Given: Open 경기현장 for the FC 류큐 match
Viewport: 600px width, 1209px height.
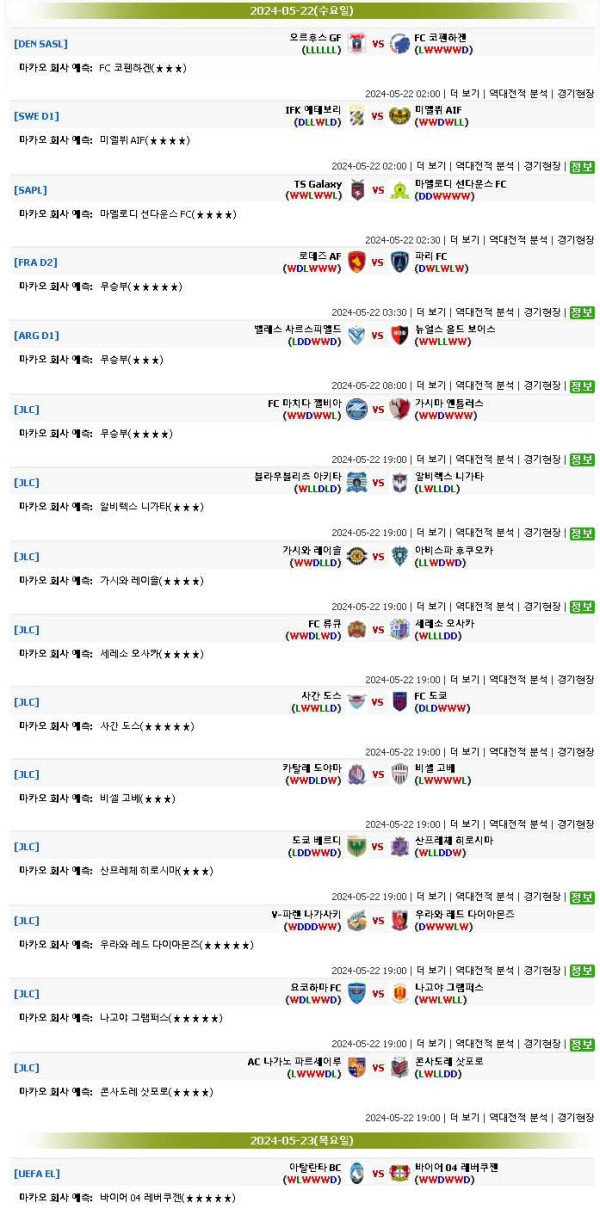Looking at the screenshot, I should coord(575,679).
